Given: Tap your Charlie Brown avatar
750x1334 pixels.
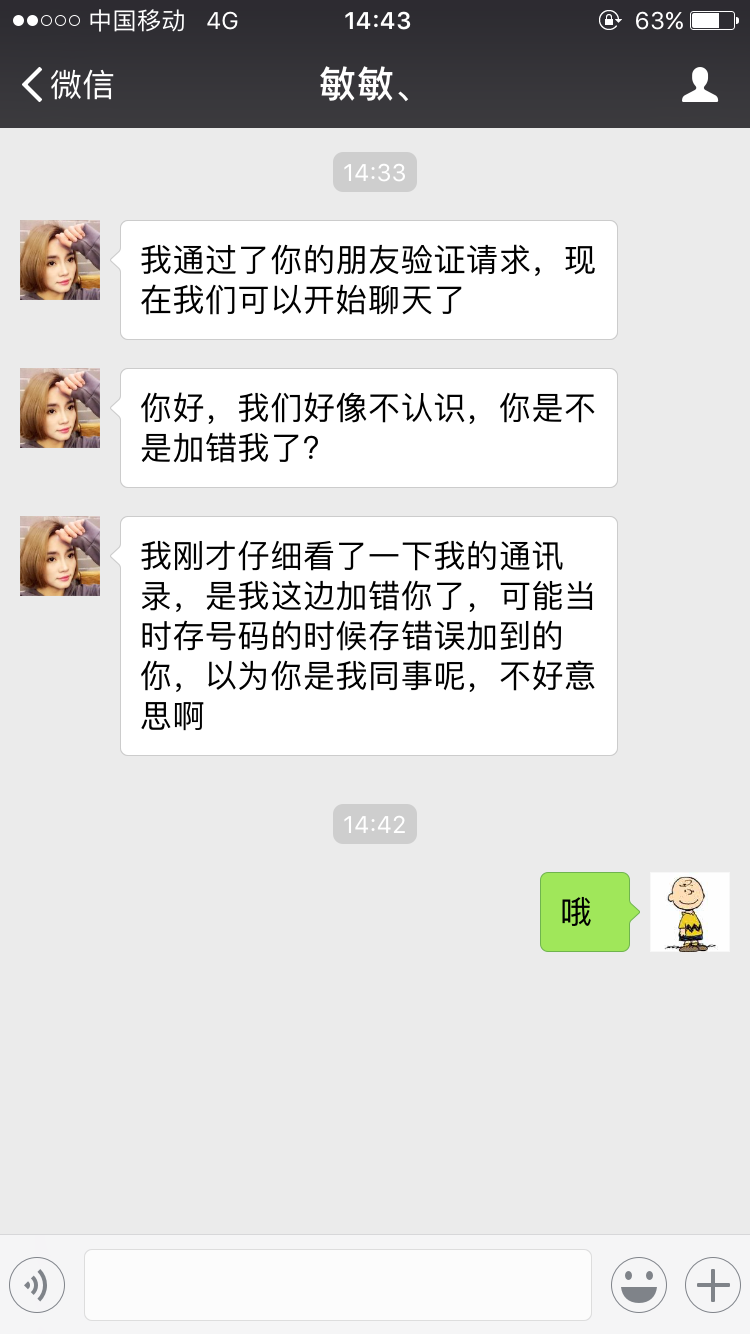Looking at the screenshot, I should (689, 911).
